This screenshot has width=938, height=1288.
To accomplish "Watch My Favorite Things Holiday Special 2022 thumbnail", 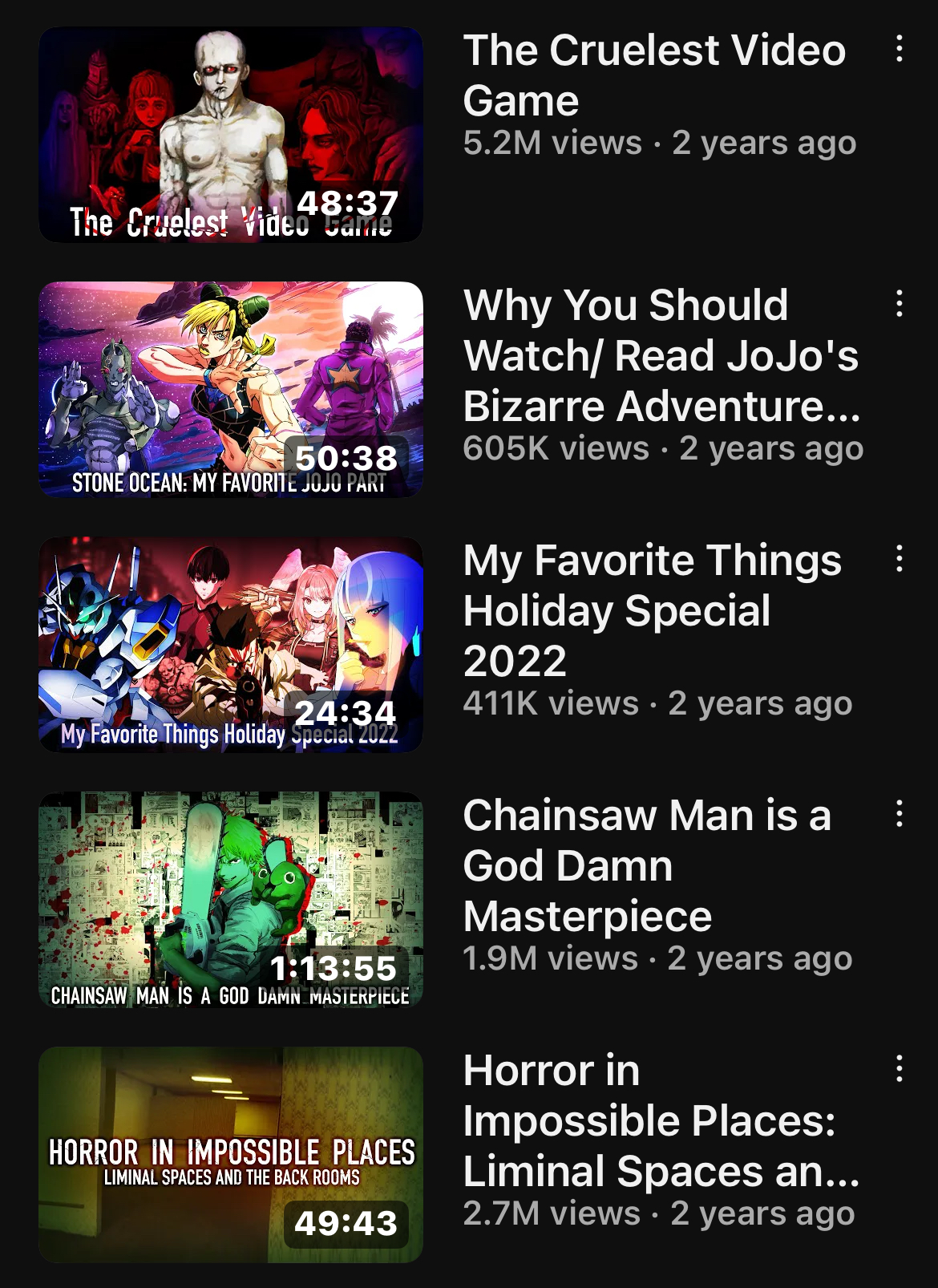I will coord(231,645).
